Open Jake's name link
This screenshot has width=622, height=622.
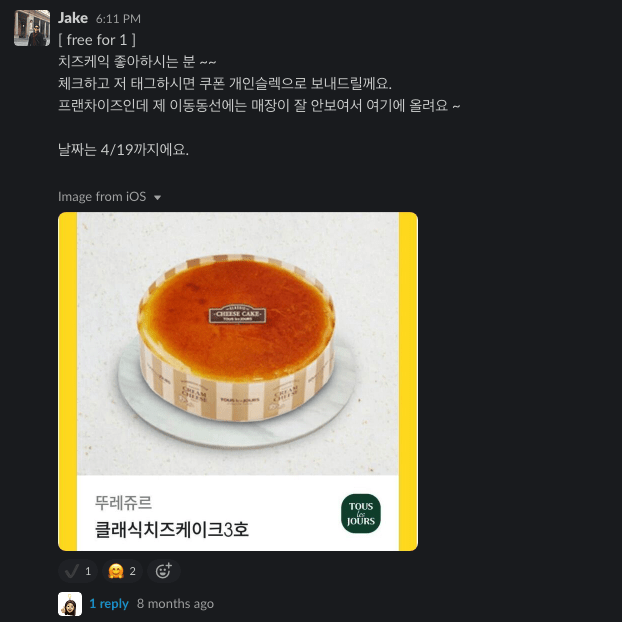click(x=73, y=18)
